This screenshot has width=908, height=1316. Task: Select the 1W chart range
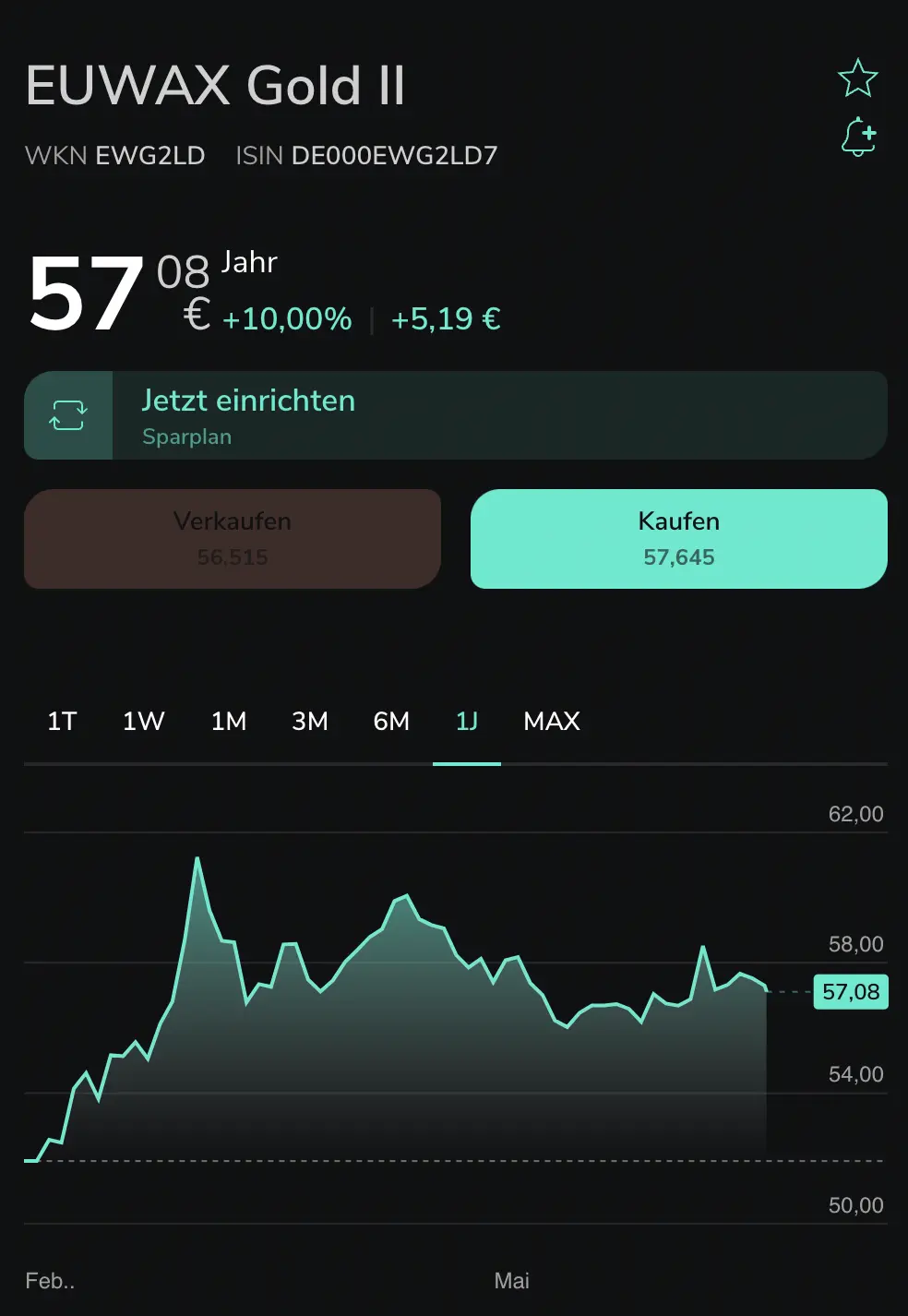click(144, 722)
